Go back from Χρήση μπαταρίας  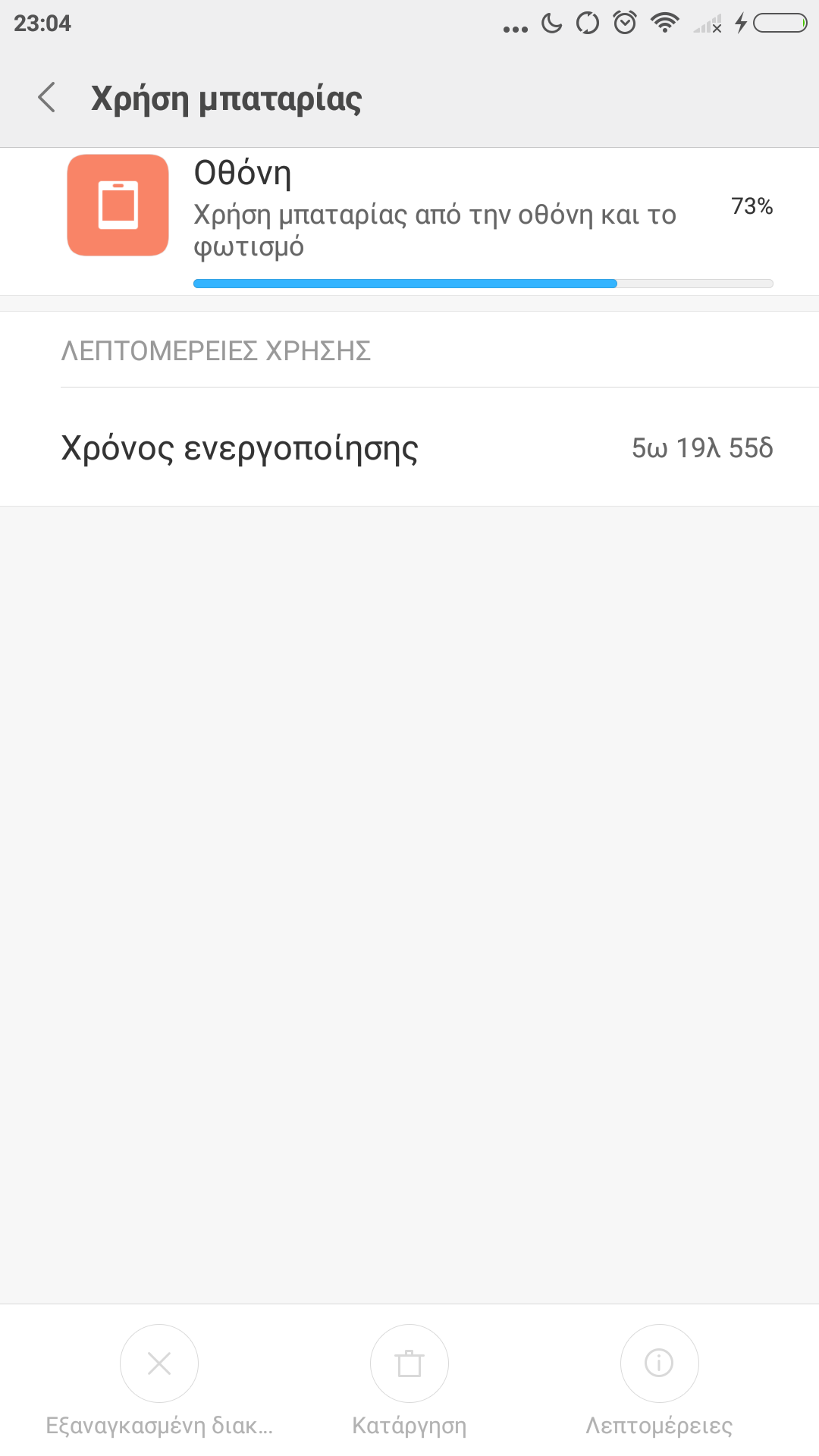[x=47, y=98]
